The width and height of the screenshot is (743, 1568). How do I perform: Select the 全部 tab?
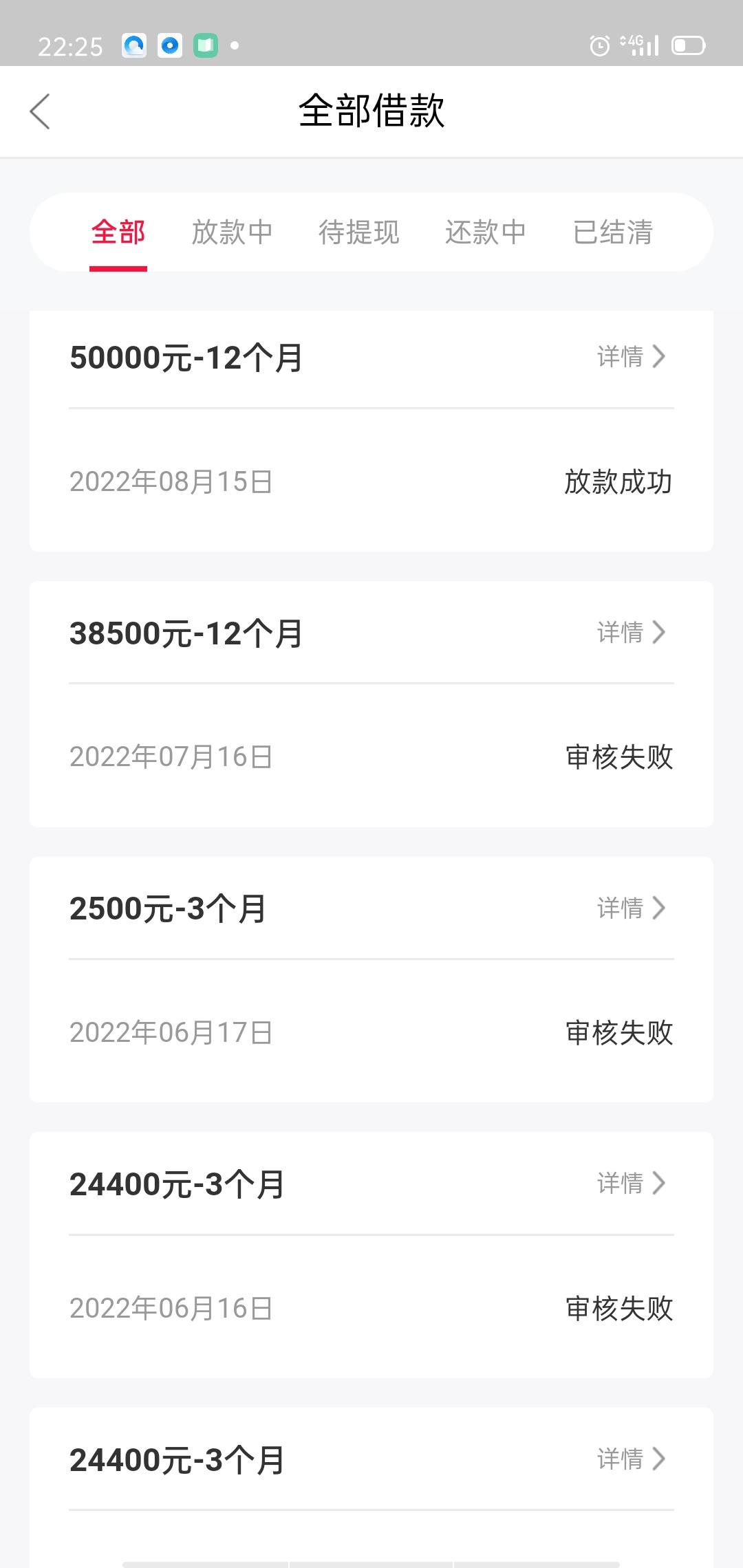coord(118,232)
